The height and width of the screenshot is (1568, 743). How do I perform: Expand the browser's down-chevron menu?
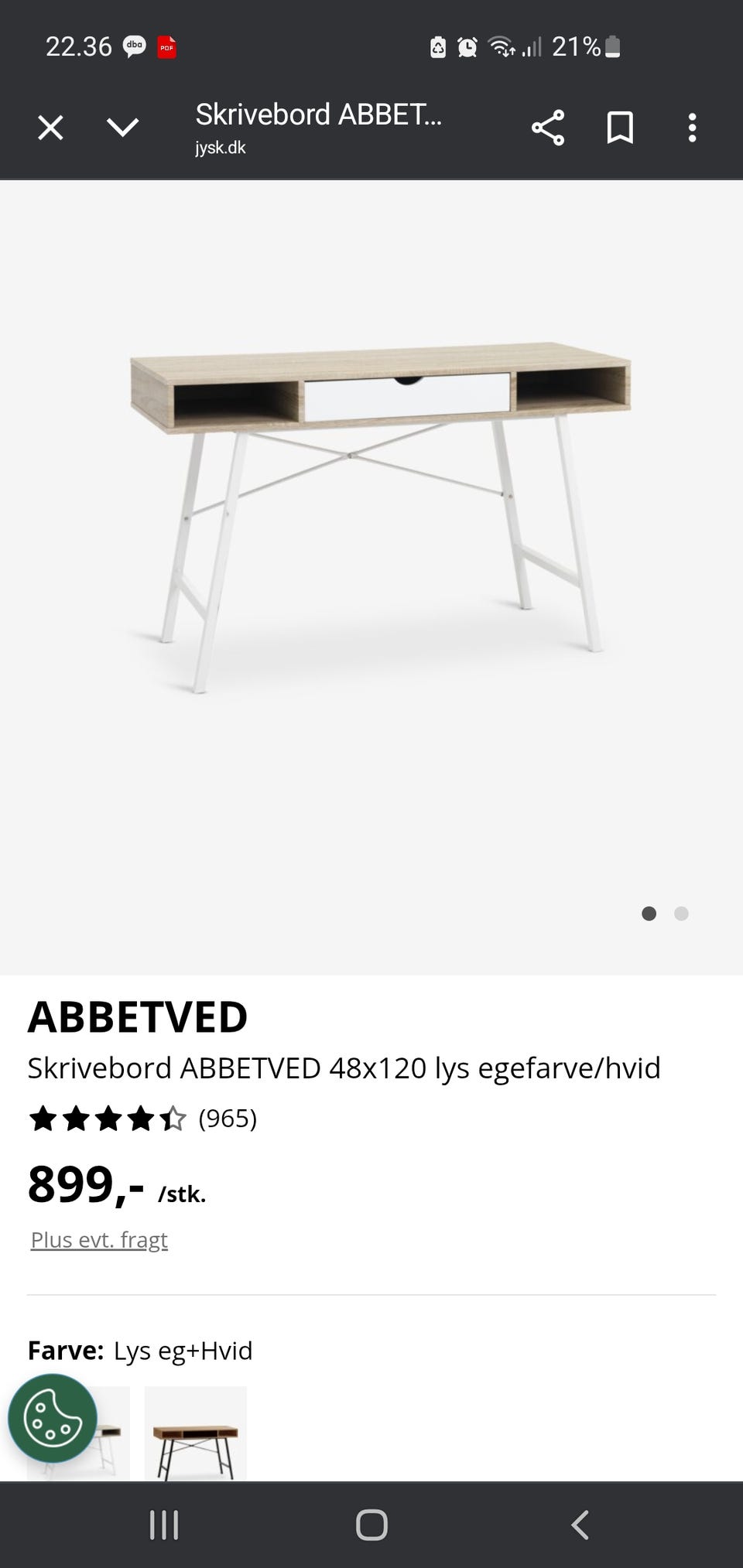click(122, 128)
